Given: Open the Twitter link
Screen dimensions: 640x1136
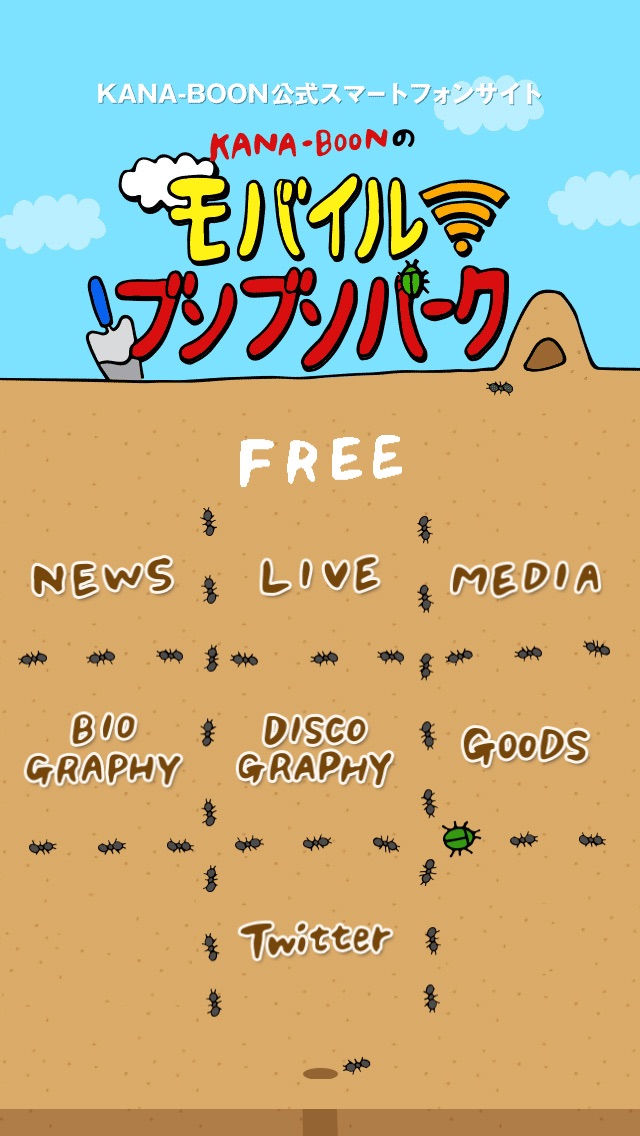Looking at the screenshot, I should pyautogui.click(x=317, y=940).
